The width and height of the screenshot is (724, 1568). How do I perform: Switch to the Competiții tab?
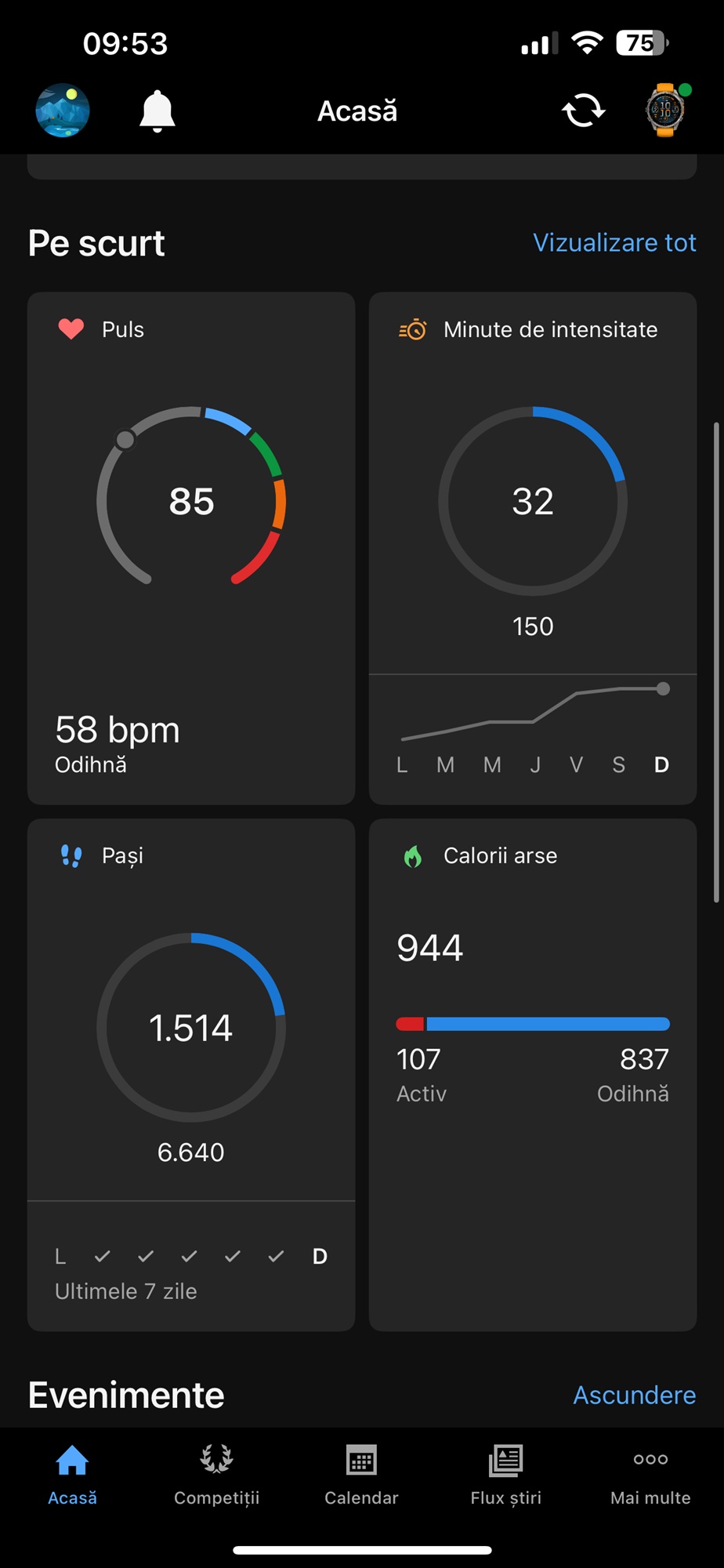click(217, 1475)
